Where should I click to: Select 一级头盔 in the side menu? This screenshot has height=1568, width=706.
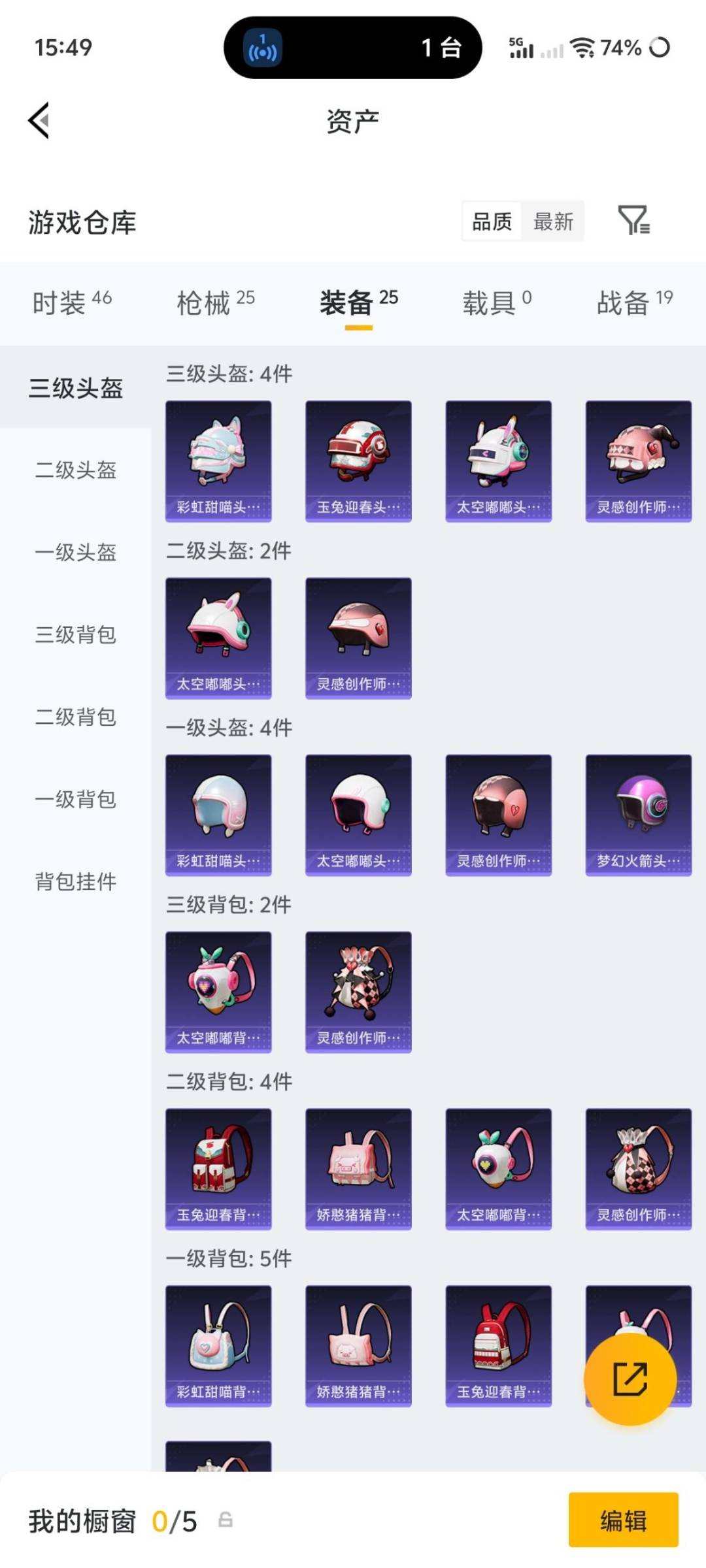coord(76,552)
